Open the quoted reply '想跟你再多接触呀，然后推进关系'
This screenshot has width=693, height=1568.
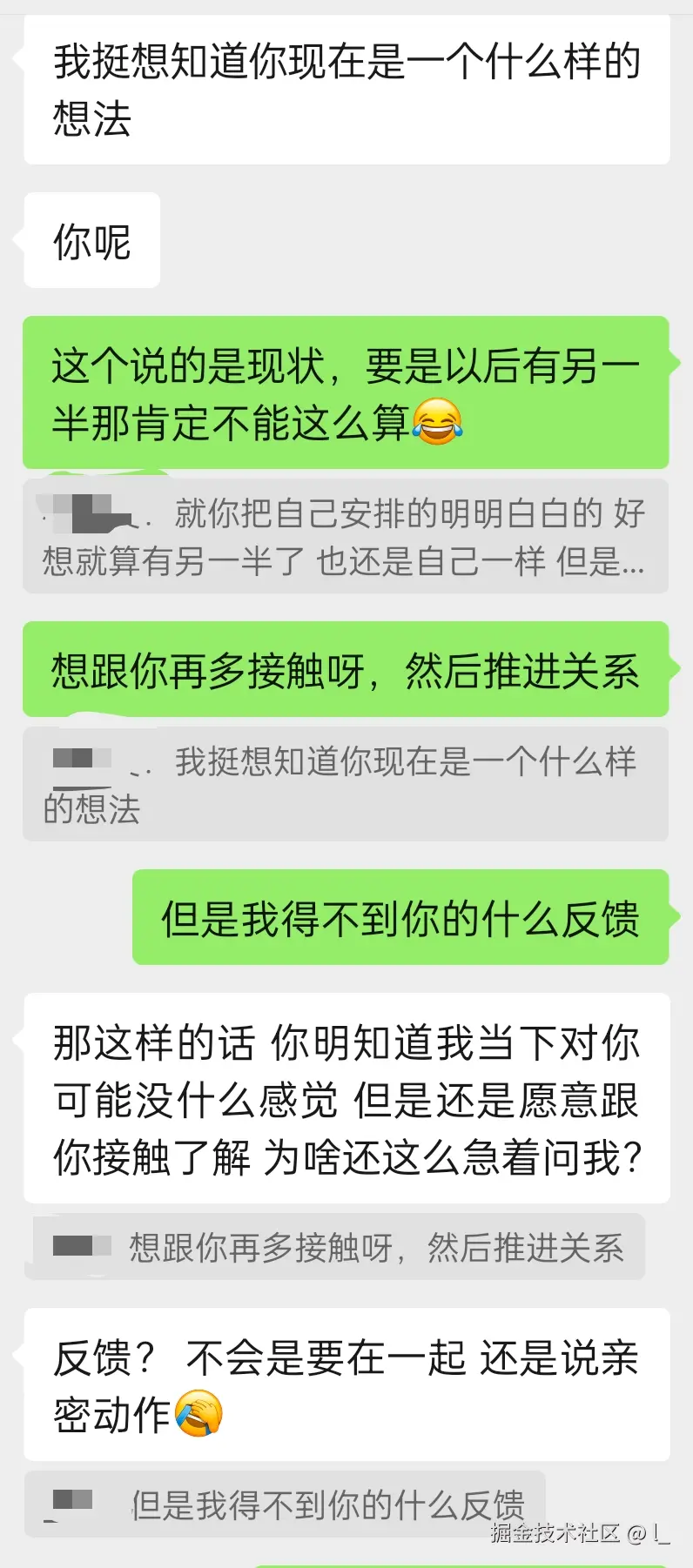(346, 1246)
